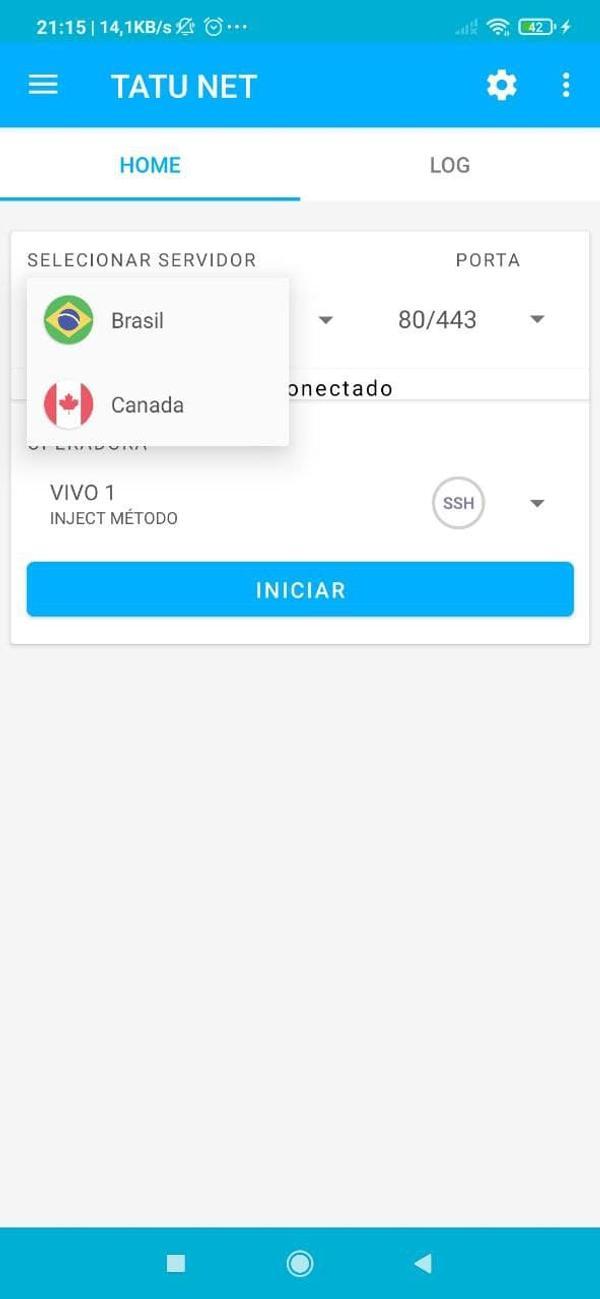Tap the INICIAR button
Screen dimensions: 600x1299
(x=300, y=590)
